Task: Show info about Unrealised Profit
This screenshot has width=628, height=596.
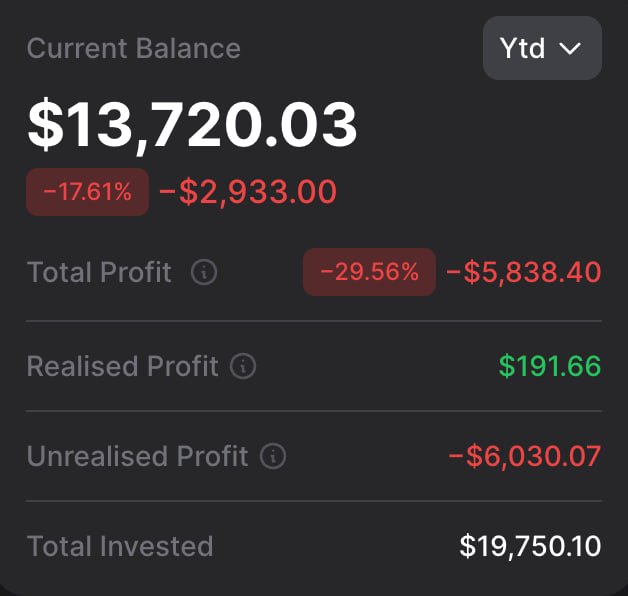Action: point(273,457)
